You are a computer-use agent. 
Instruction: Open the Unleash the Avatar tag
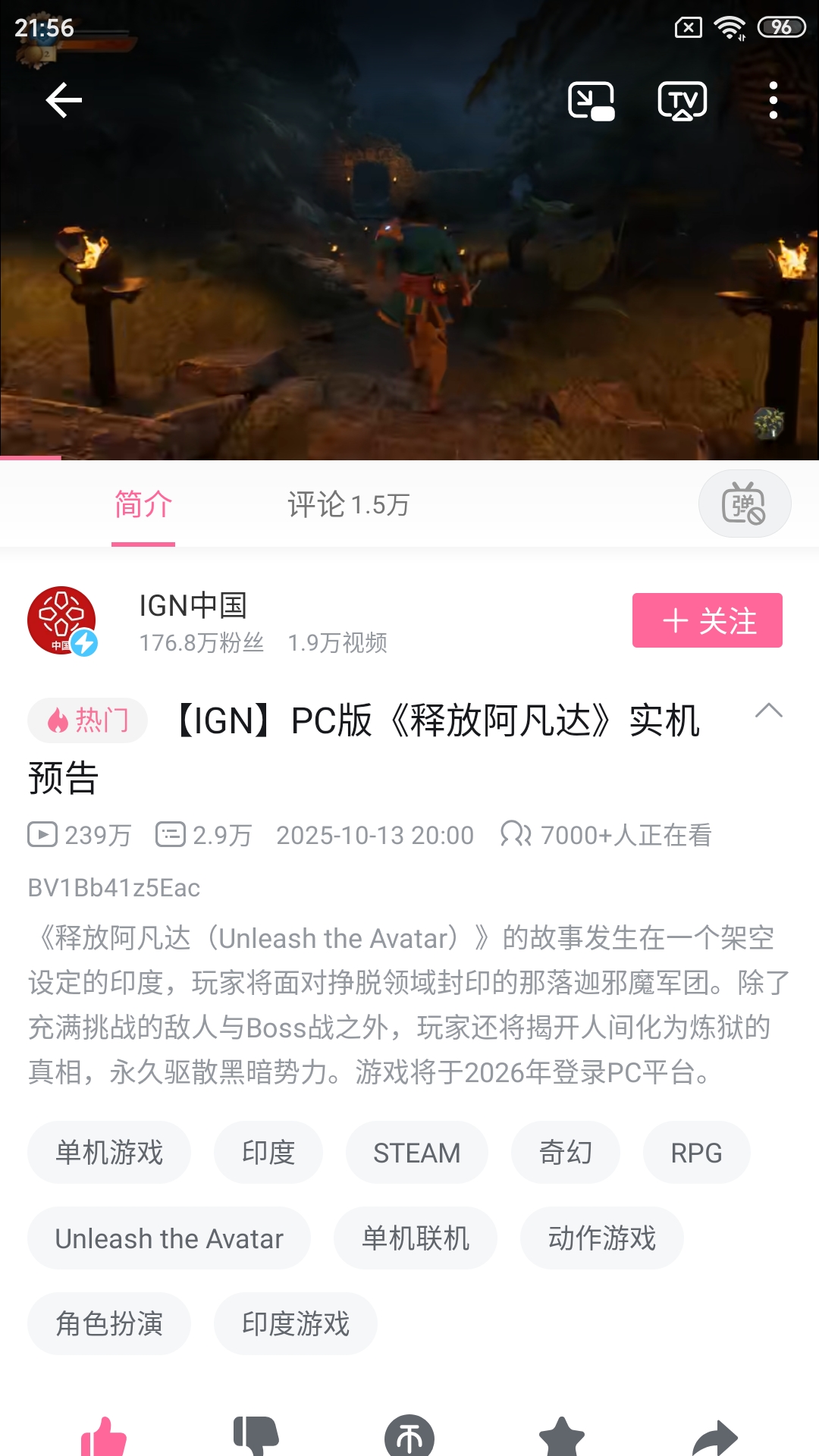point(168,1238)
